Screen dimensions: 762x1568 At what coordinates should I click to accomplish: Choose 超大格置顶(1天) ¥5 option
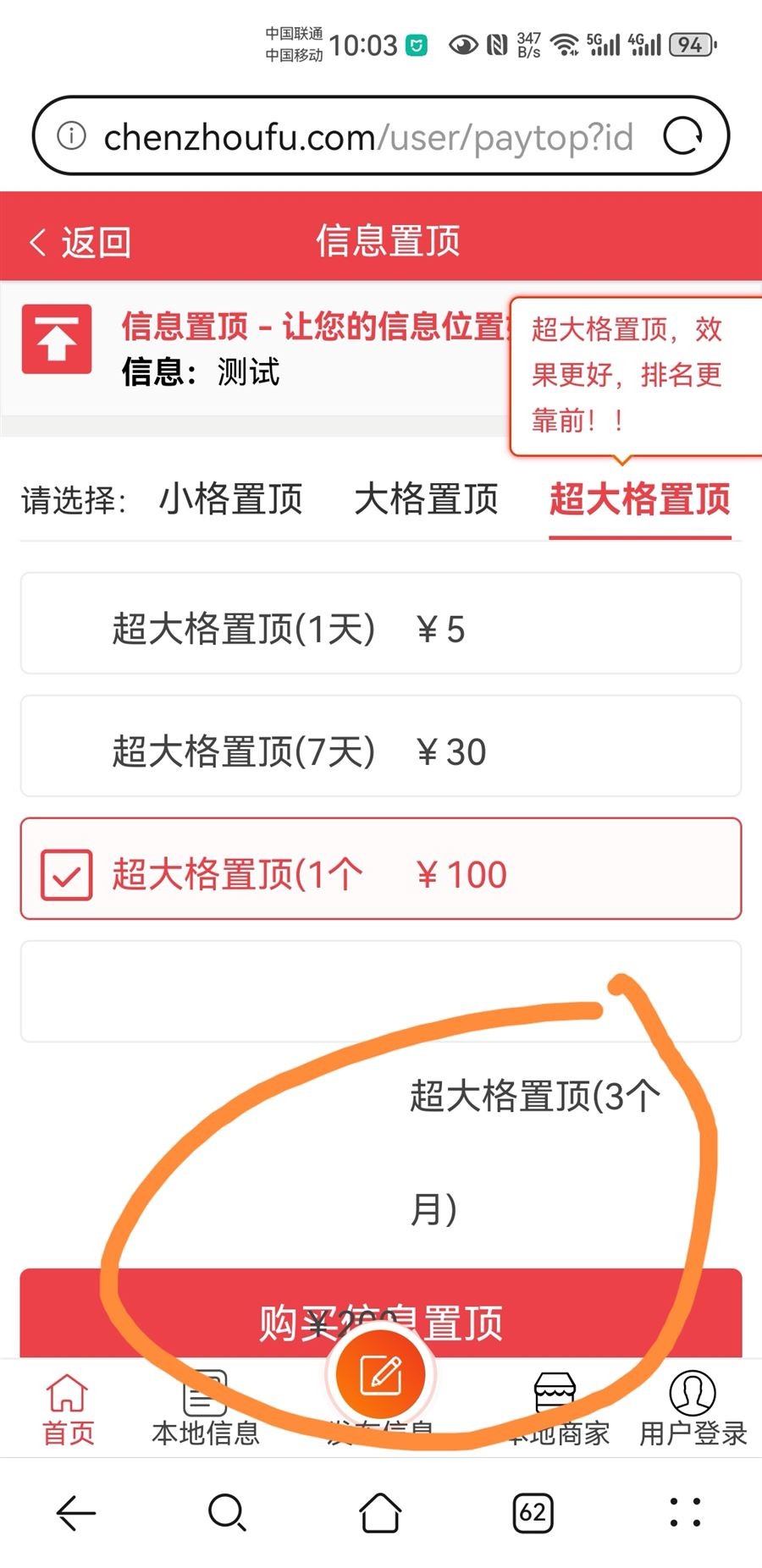381,624
